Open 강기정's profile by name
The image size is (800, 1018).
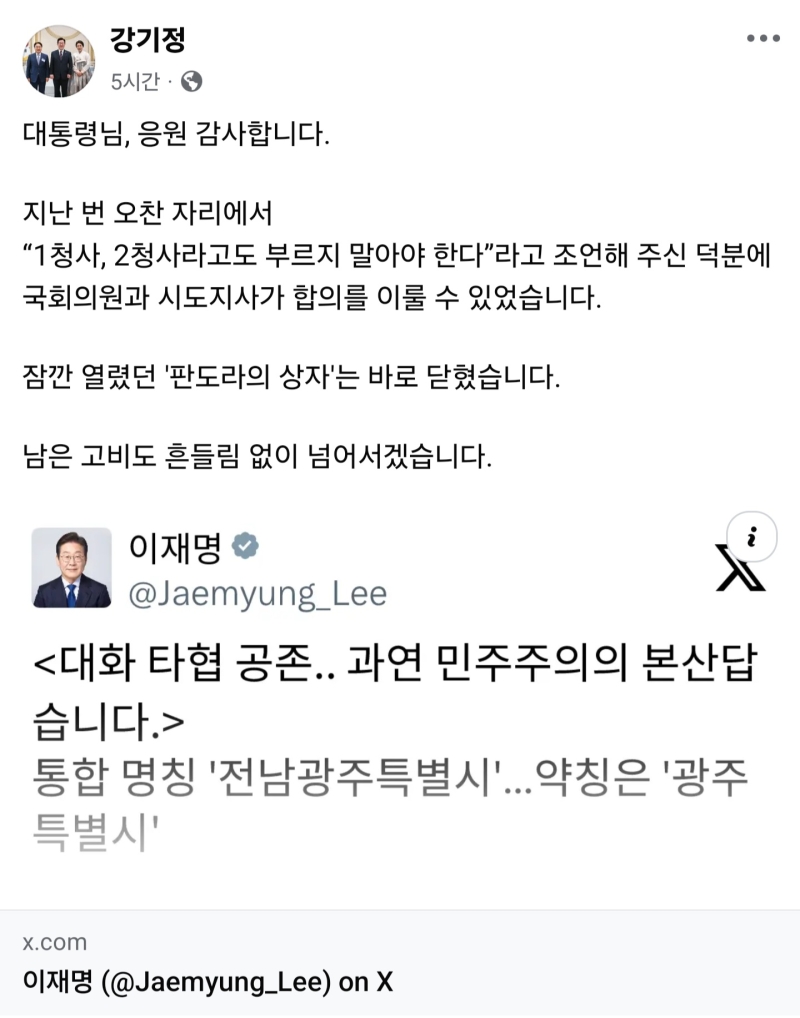(x=147, y=41)
